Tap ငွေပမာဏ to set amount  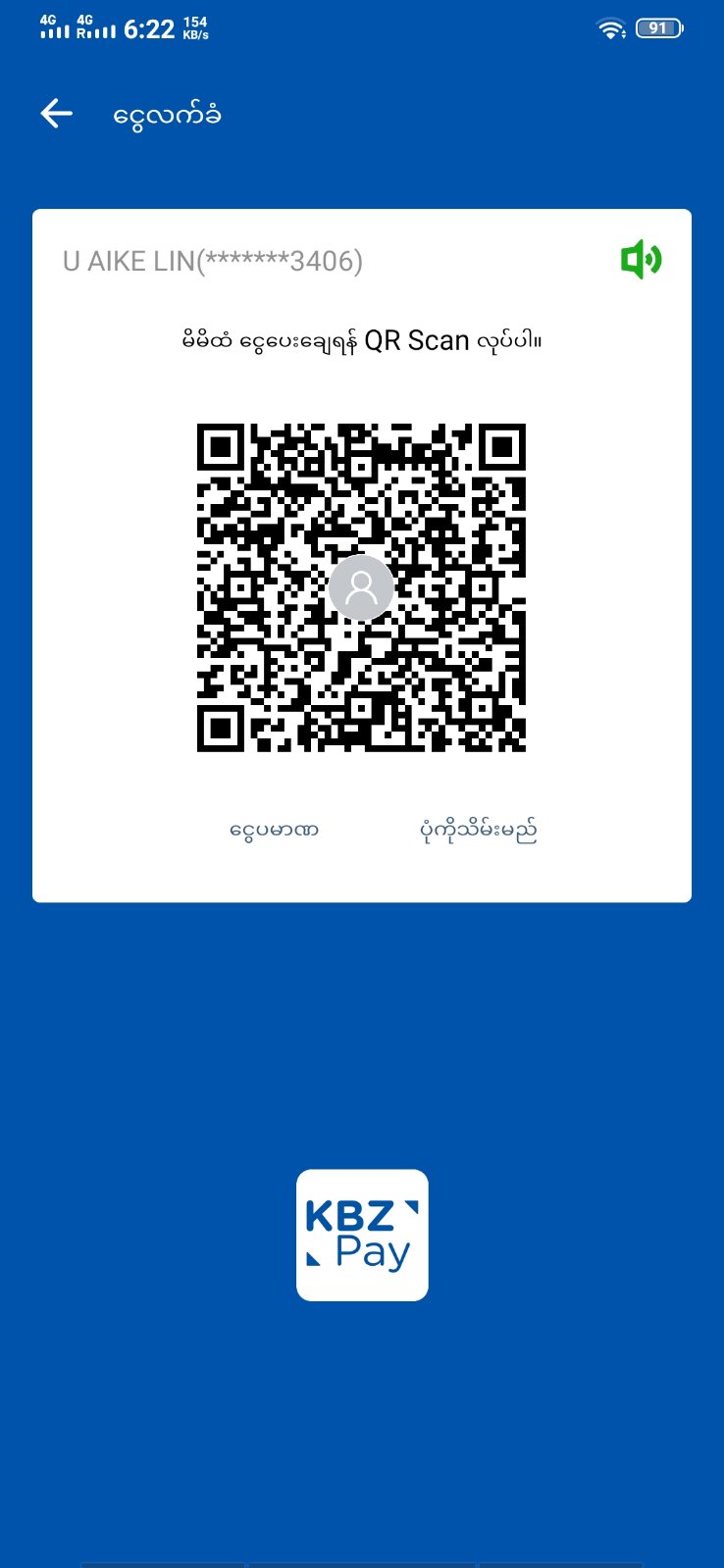tap(274, 831)
